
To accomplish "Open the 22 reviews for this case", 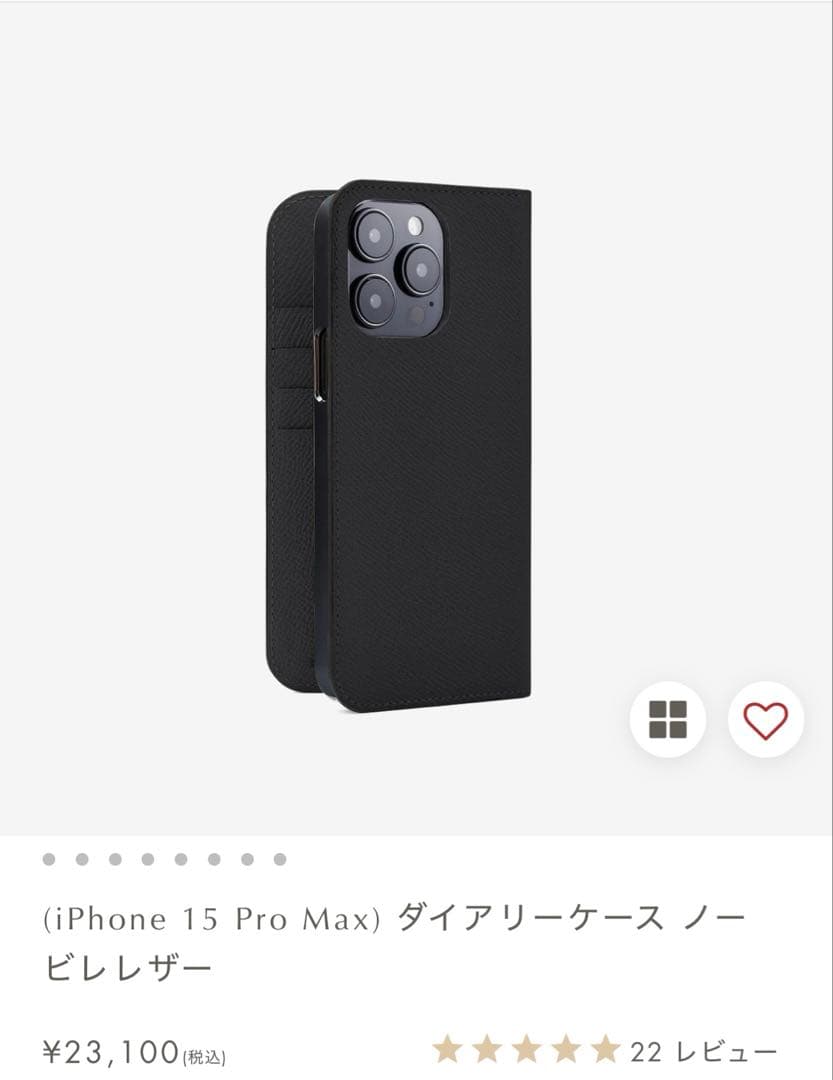I will click(703, 1052).
